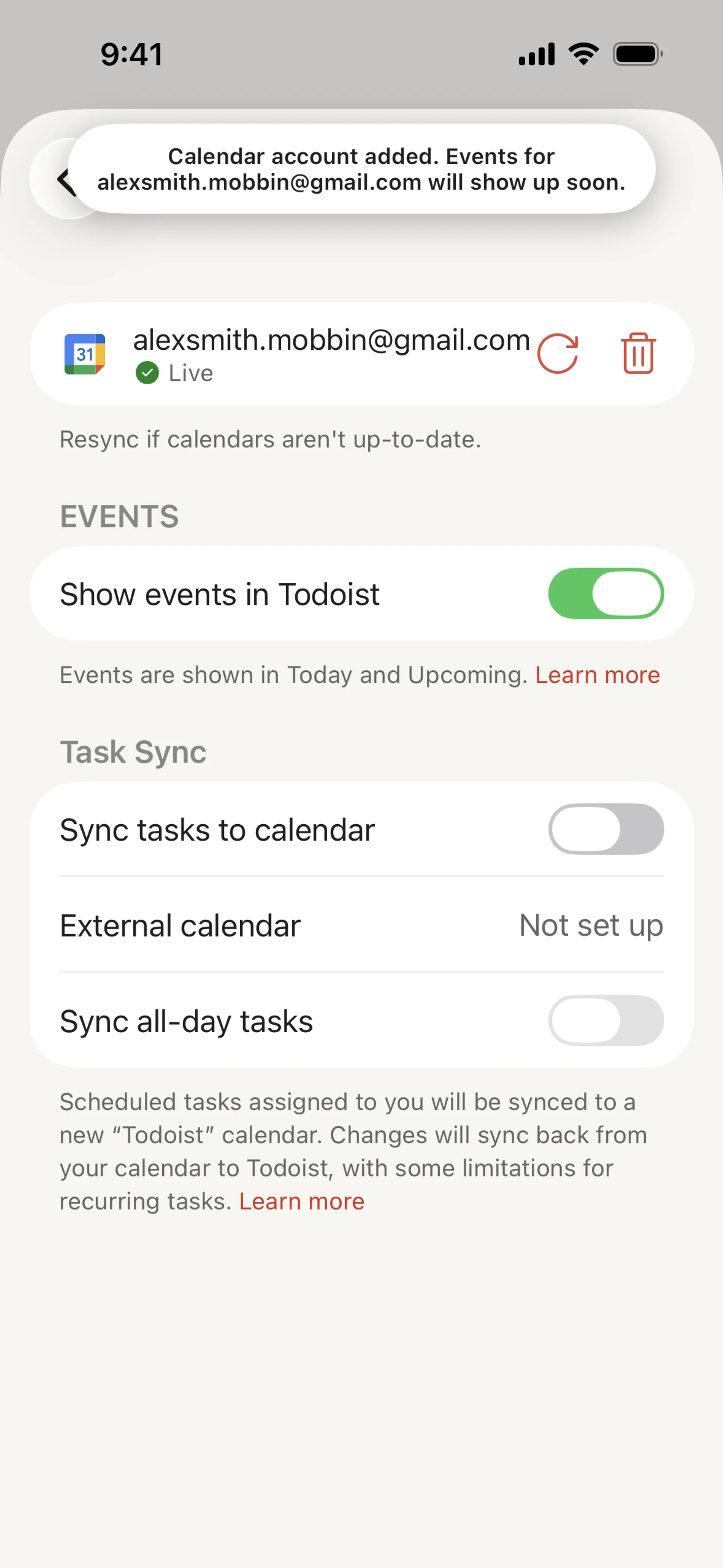This screenshot has width=723, height=1568.
Task: Enable Sync tasks to calendar
Action: point(606,829)
